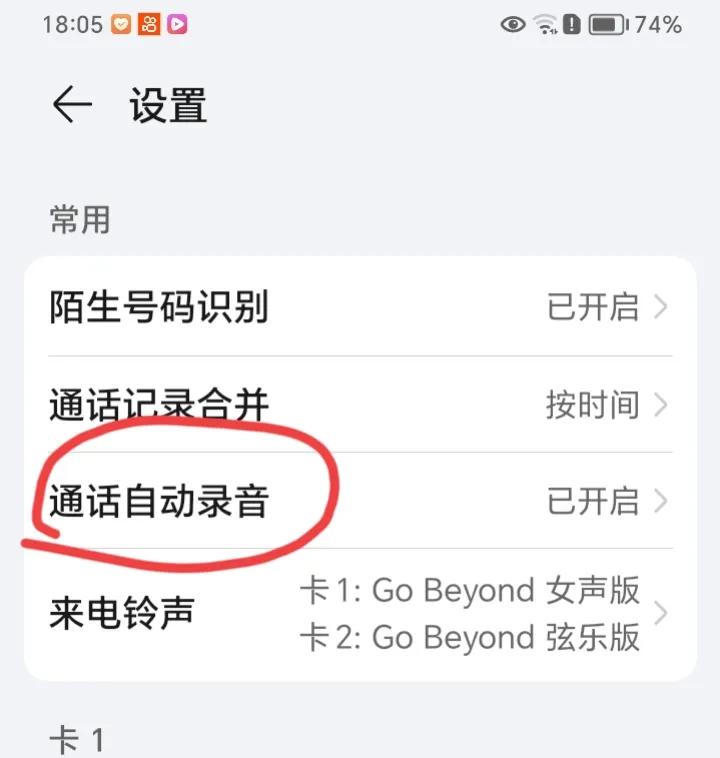720x758 pixels.
Task: Go back from the 设置 page
Action: (x=72, y=105)
